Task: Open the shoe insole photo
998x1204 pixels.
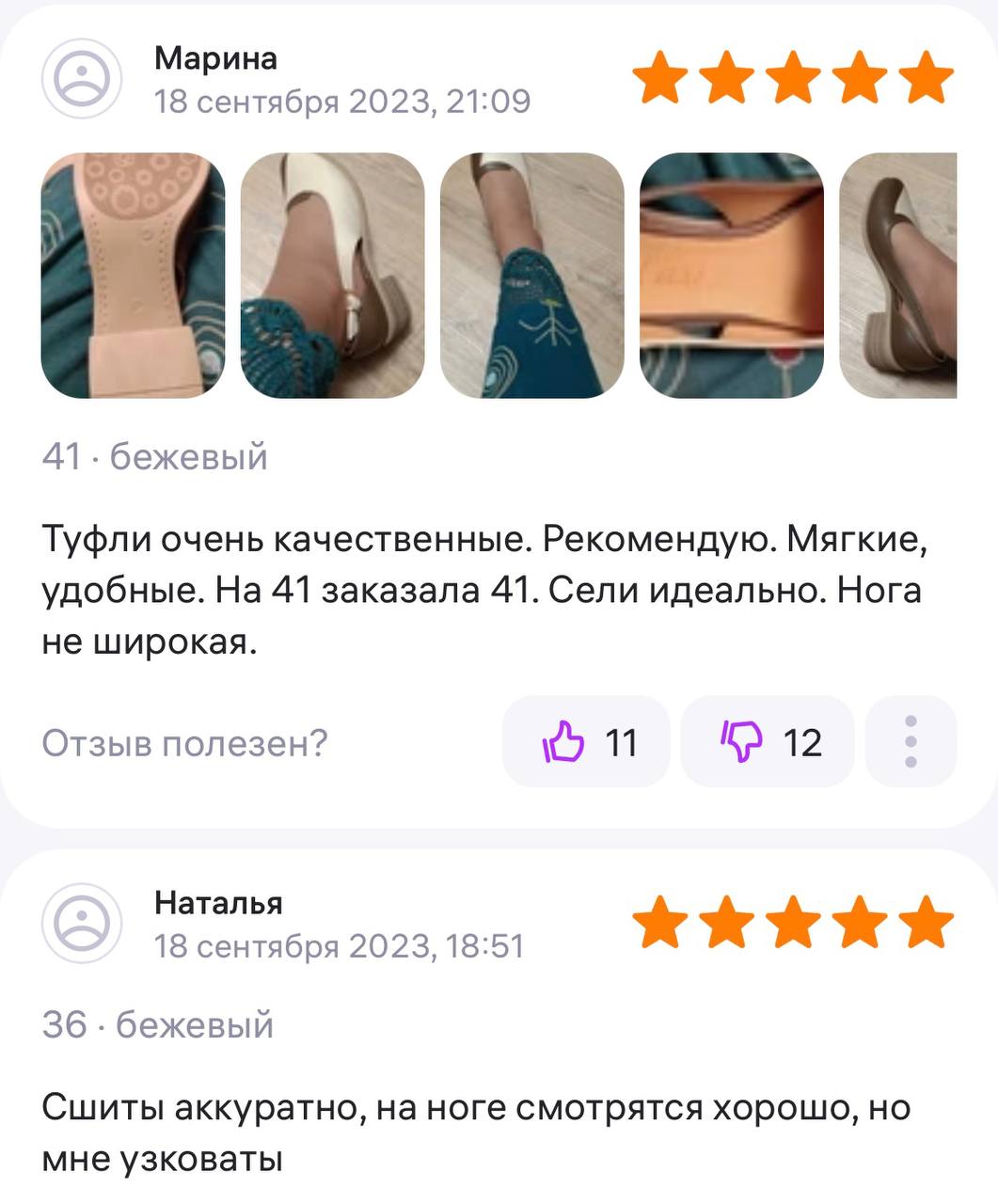Action: coord(731,276)
